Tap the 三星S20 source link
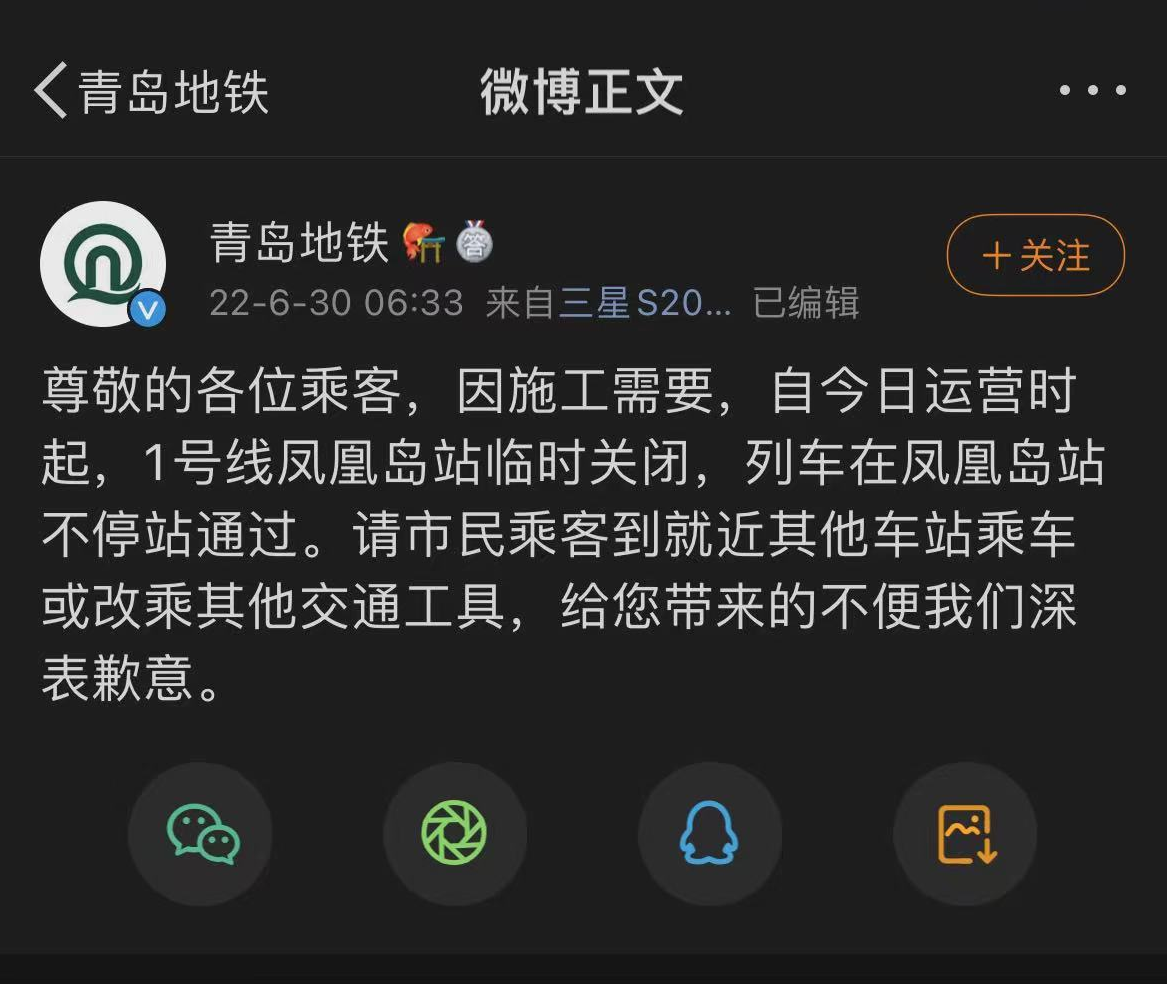1167x984 pixels. [x=644, y=302]
